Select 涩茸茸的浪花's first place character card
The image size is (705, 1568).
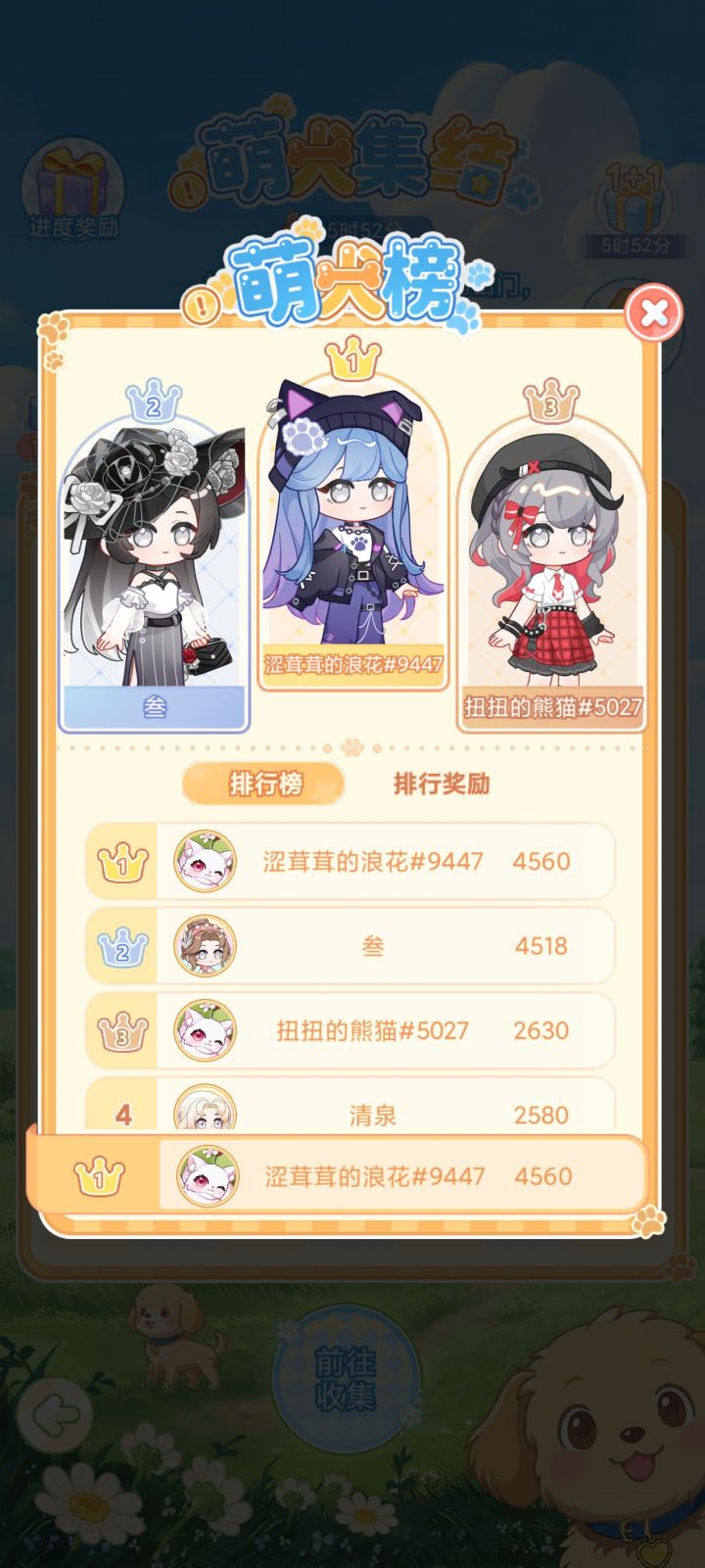351,529
